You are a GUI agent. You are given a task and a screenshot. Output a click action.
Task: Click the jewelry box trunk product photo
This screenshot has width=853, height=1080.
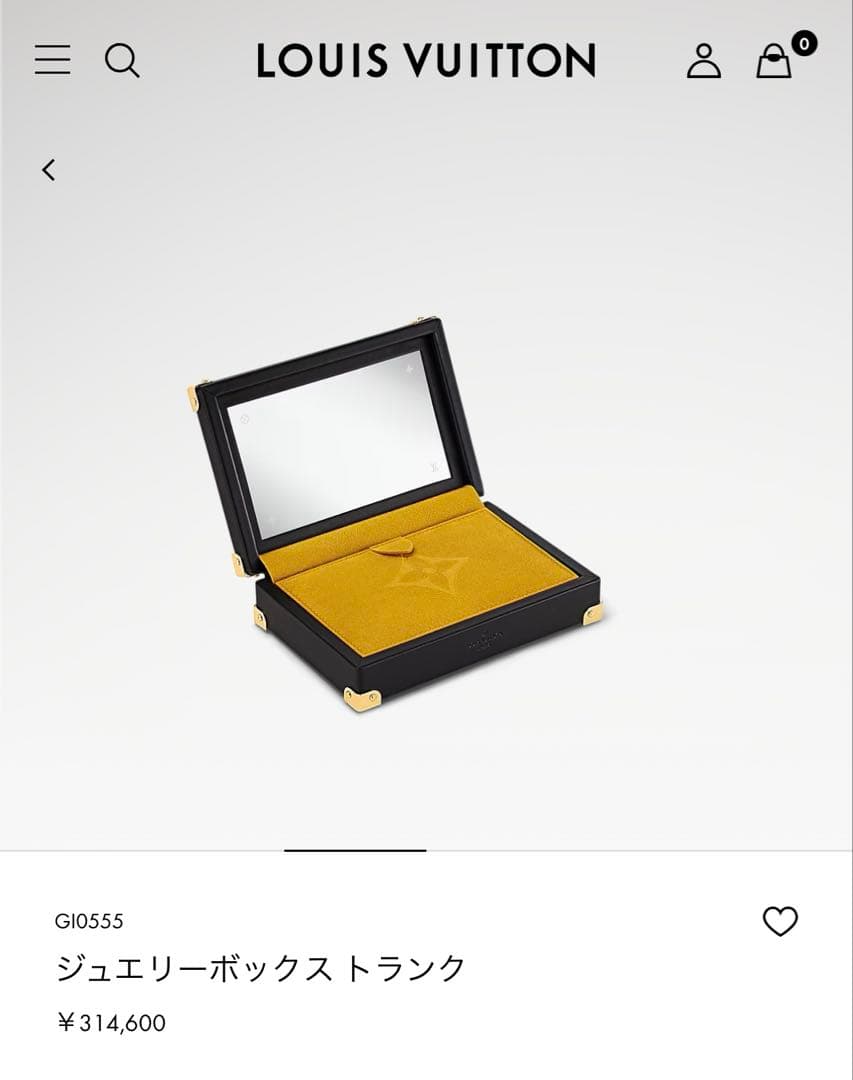pyautogui.click(x=420, y=510)
